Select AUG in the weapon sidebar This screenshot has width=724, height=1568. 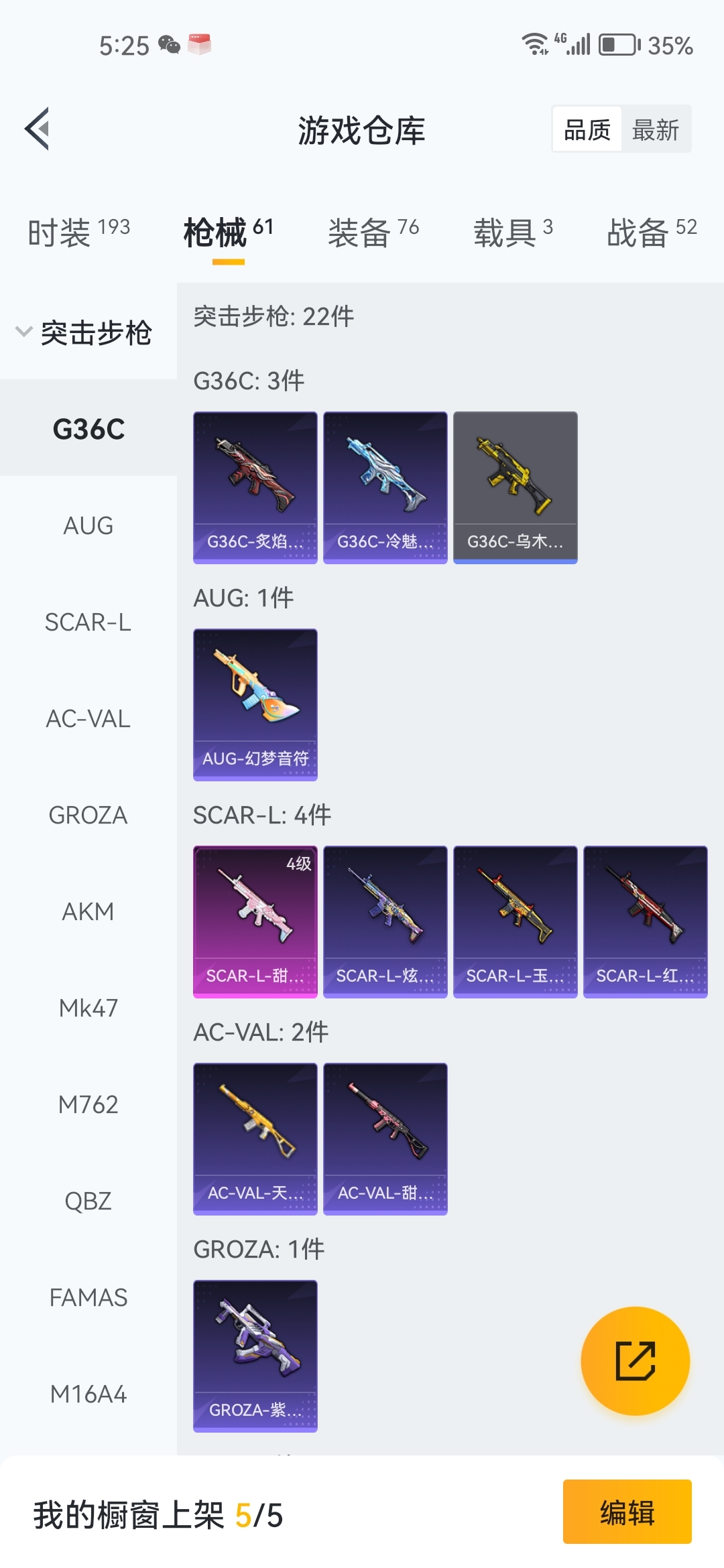(88, 526)
